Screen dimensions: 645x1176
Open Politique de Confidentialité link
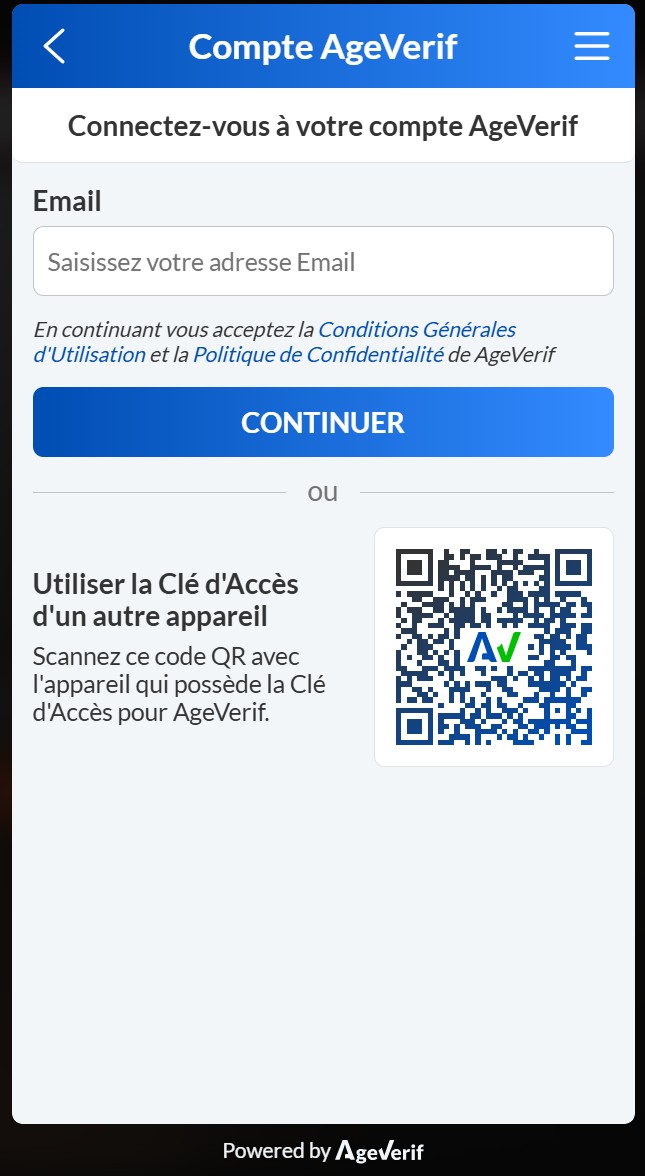318,354
